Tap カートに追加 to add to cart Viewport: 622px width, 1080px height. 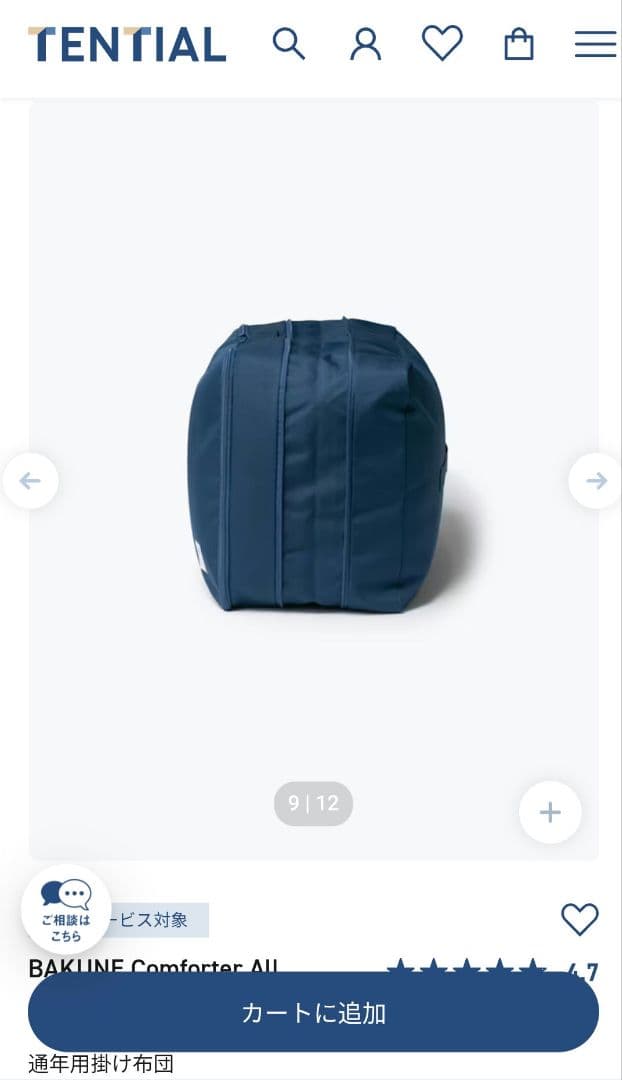point(313,1012)
